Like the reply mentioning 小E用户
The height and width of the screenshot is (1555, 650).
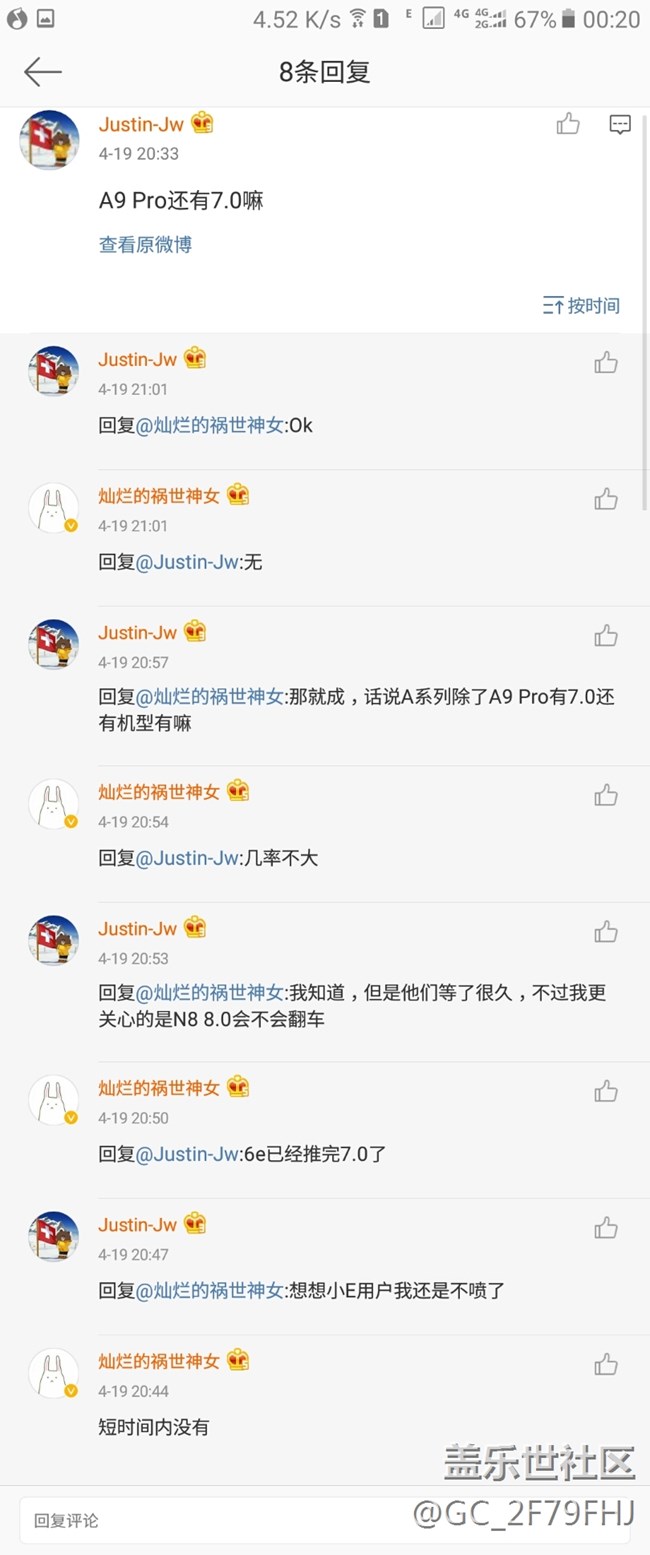(606, 1228)
